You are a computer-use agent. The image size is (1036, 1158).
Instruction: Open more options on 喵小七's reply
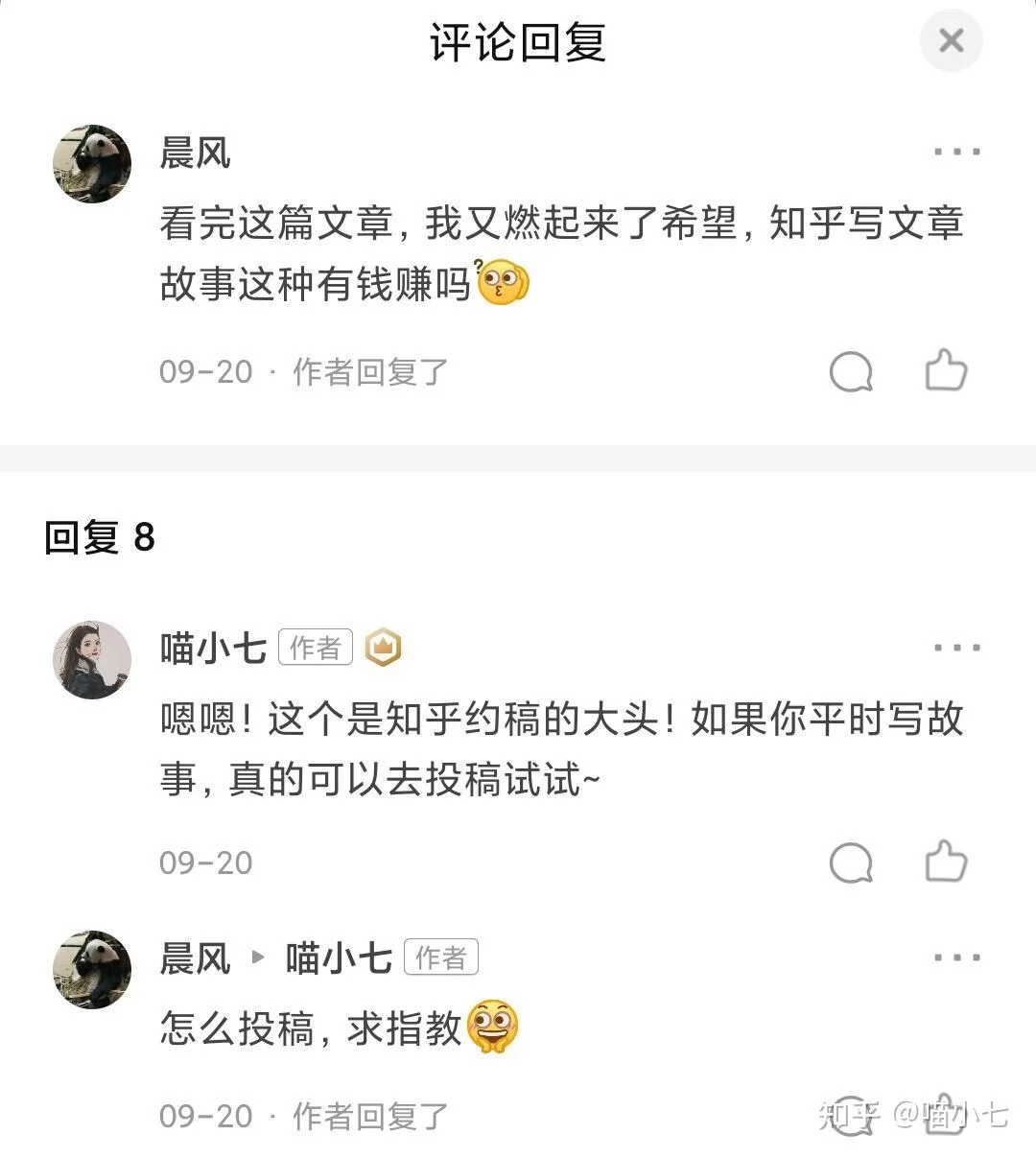956,649
